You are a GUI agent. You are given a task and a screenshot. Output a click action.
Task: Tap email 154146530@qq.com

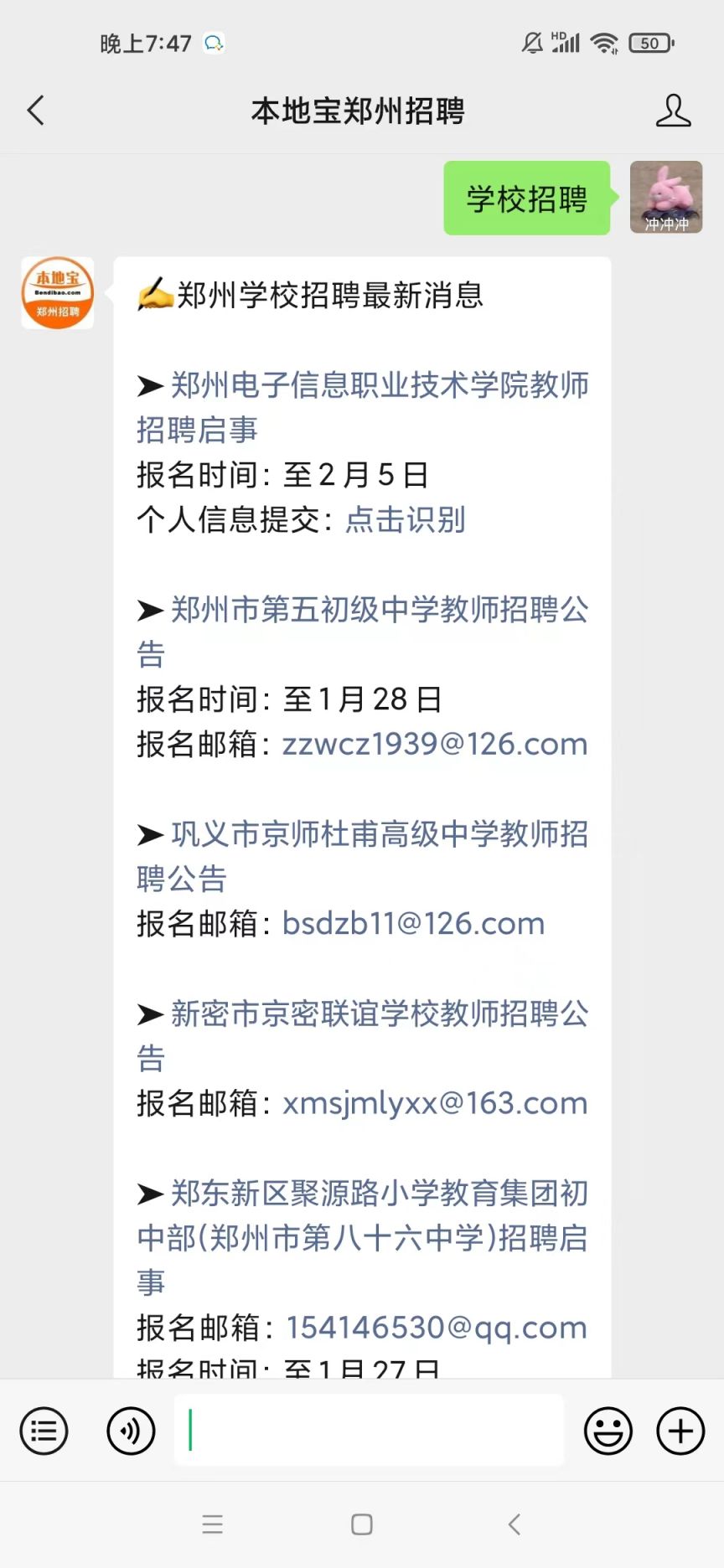(437, 1328)
